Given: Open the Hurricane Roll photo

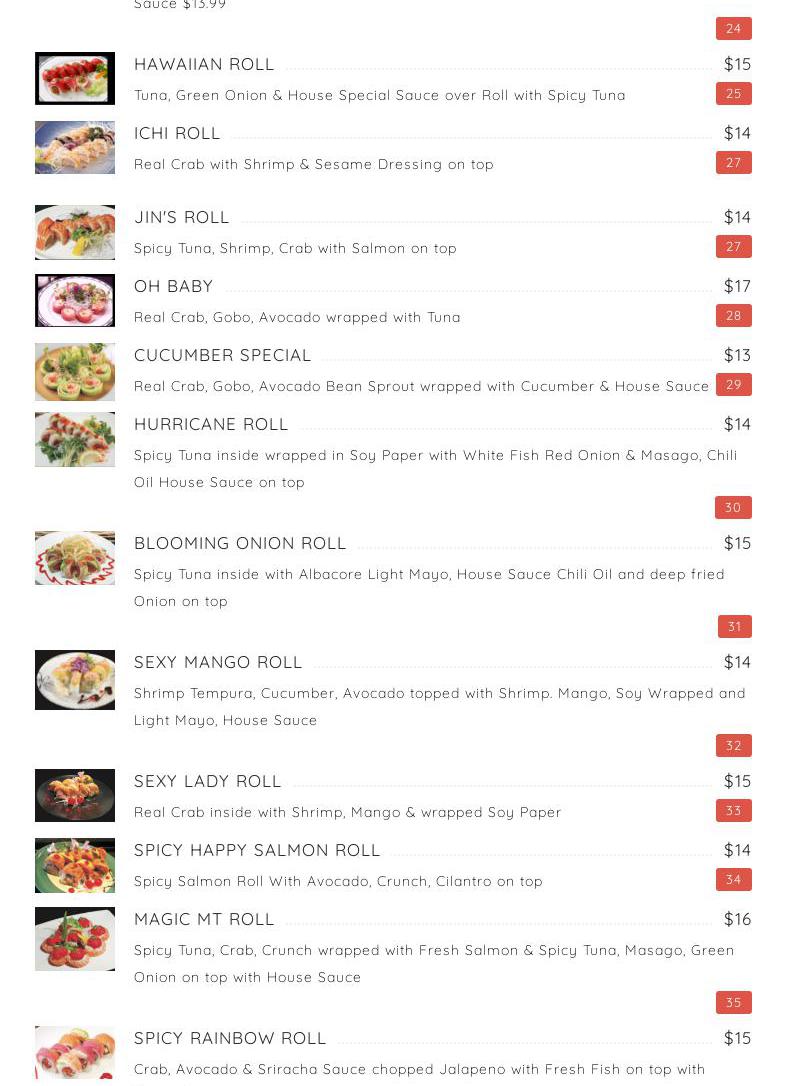Looking at the screenshot, I should click(x=75, y=439).
